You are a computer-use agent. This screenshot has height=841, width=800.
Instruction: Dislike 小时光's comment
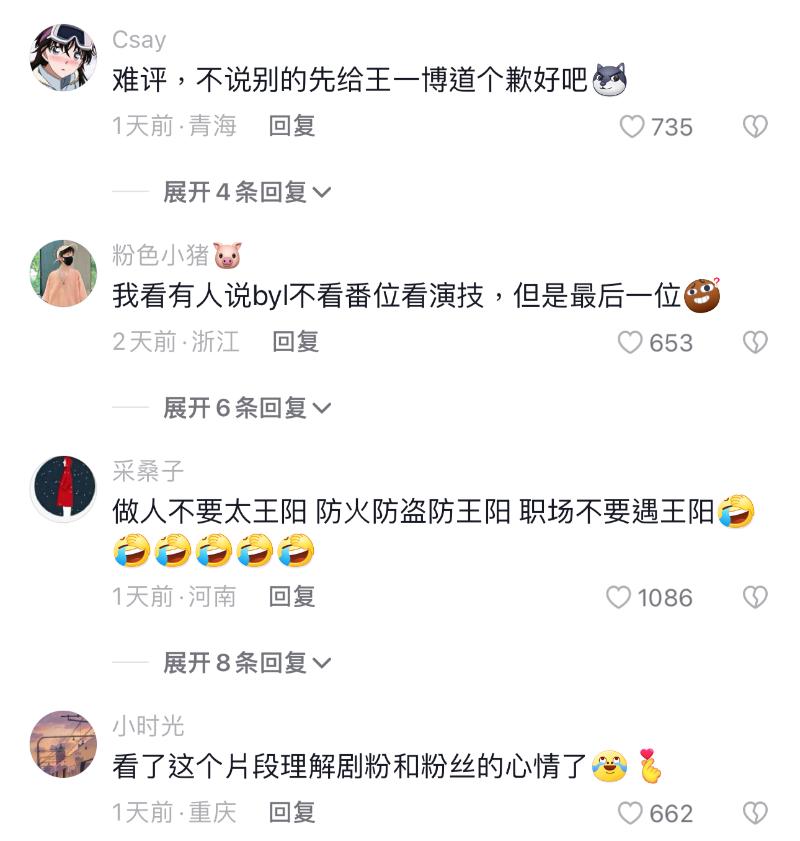(755, 814)
